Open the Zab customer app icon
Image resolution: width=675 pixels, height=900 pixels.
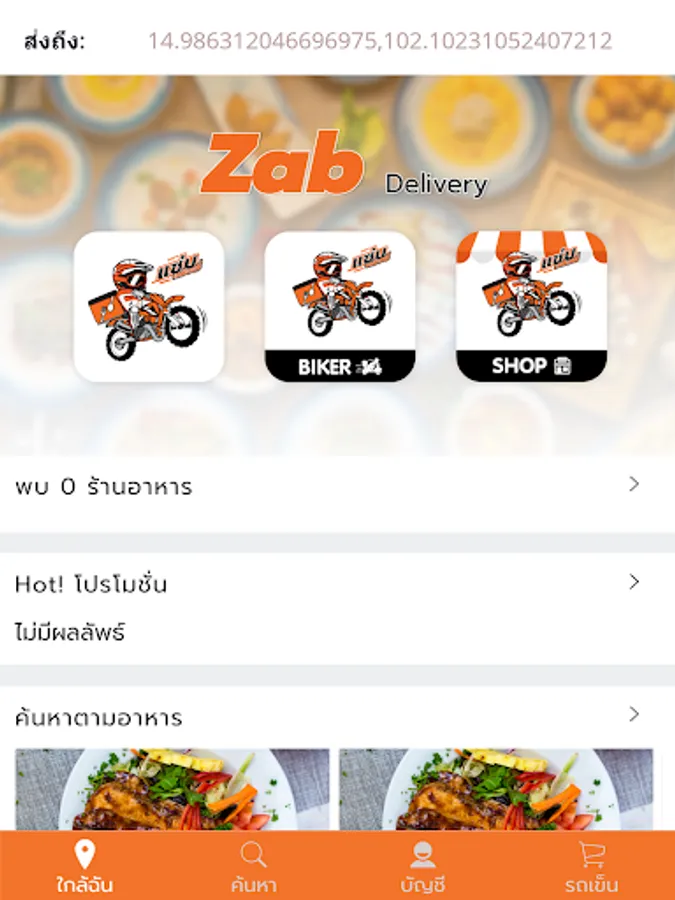149,306
